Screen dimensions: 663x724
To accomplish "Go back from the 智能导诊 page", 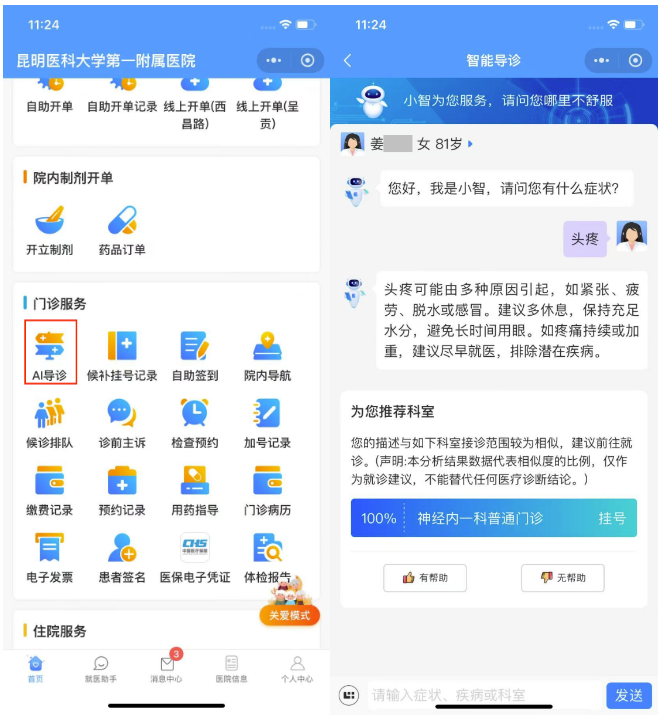I will [347, 61].
